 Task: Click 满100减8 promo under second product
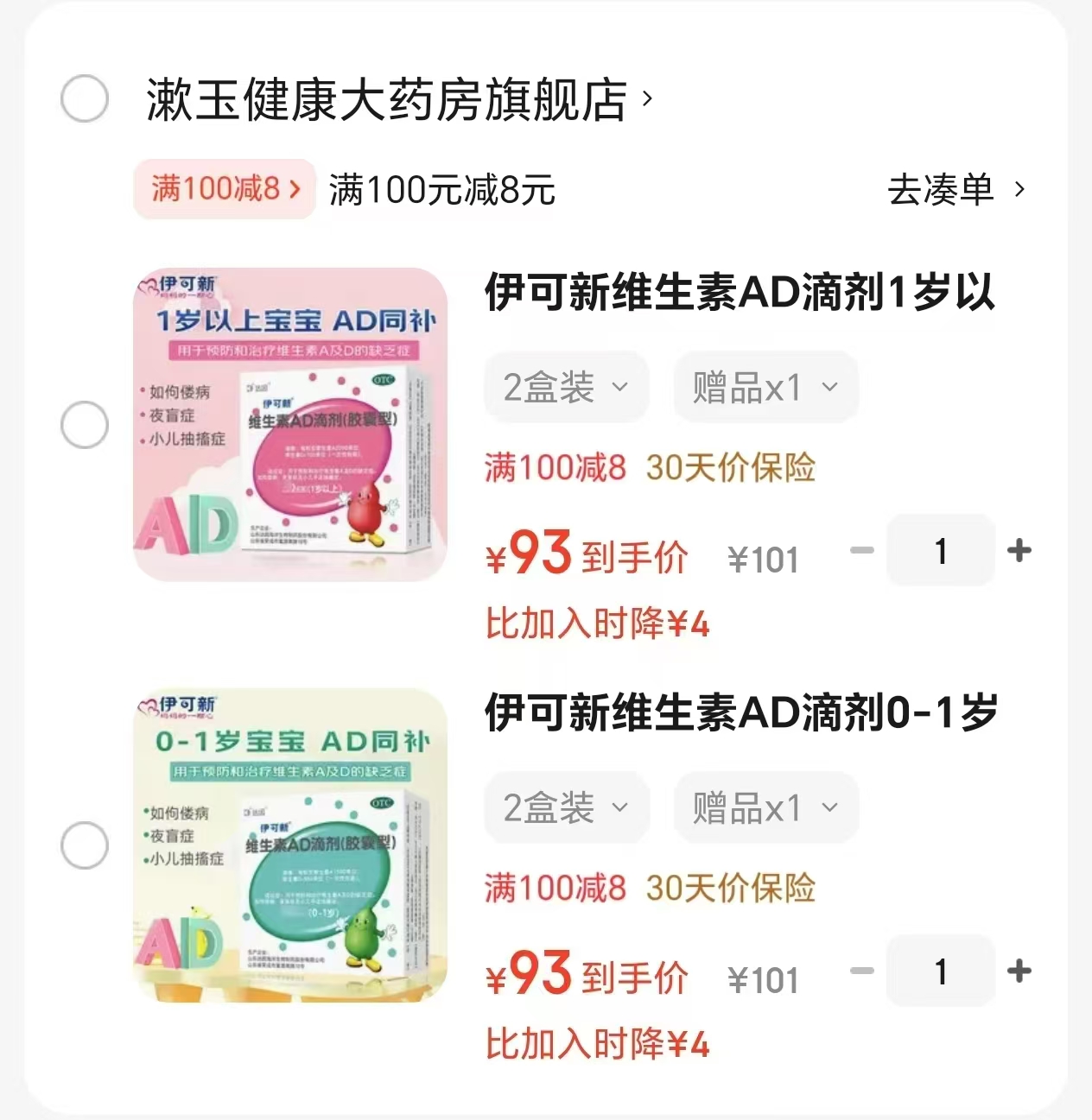click(x=553, y=889)
